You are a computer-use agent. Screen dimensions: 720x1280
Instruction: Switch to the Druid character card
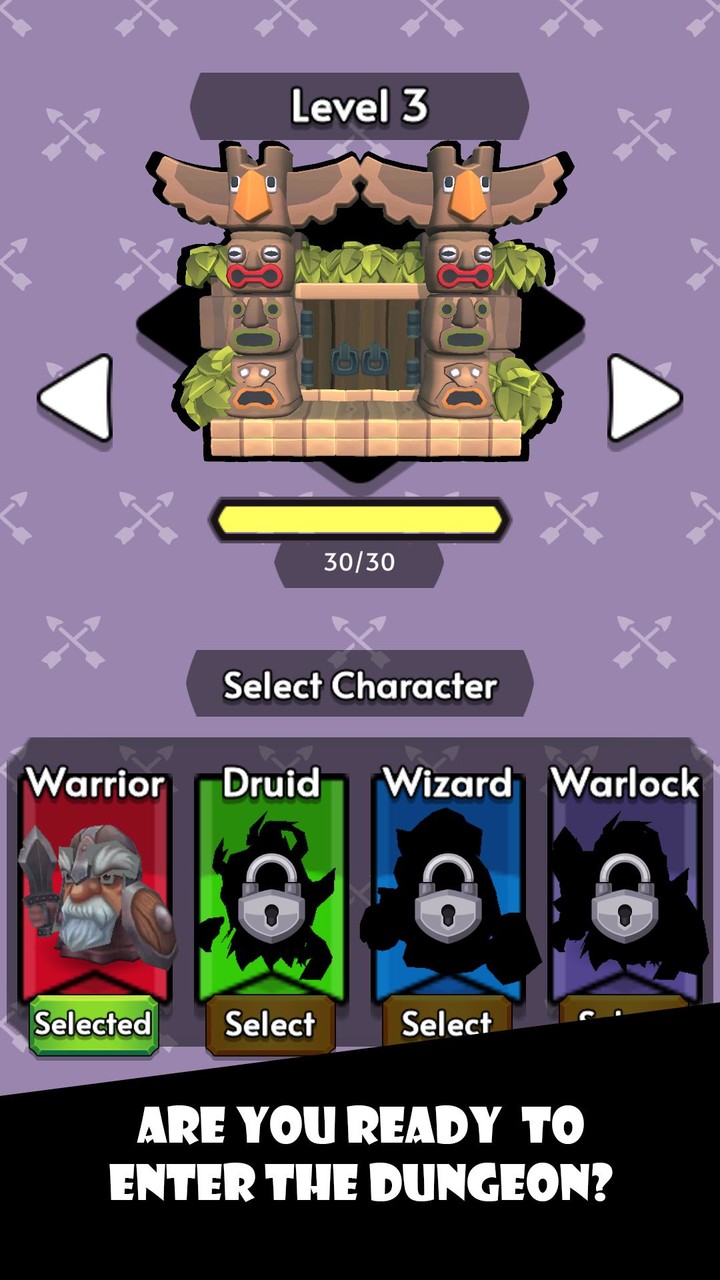(x=270, y=1024)
